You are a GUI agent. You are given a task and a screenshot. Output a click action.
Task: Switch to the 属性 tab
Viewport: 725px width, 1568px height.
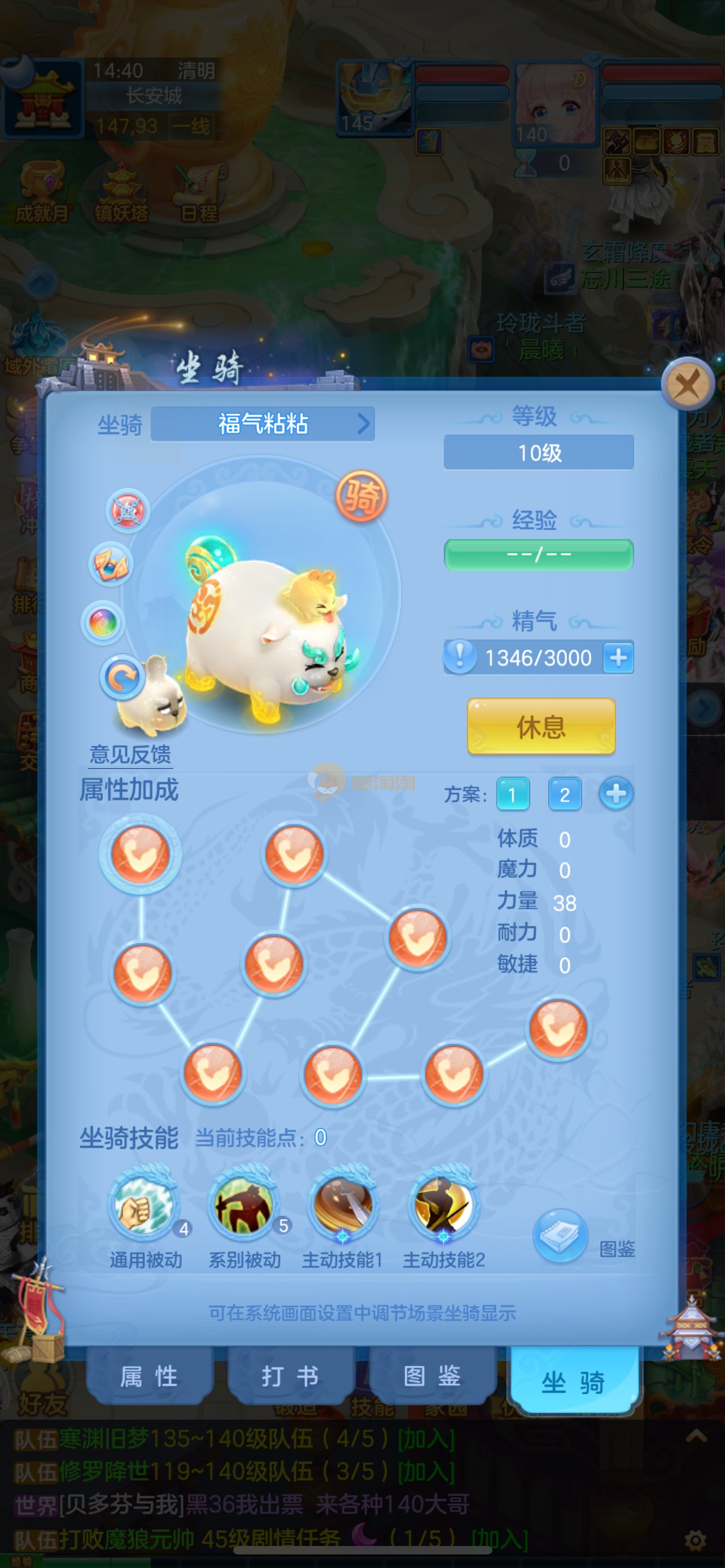point(149,1376)
